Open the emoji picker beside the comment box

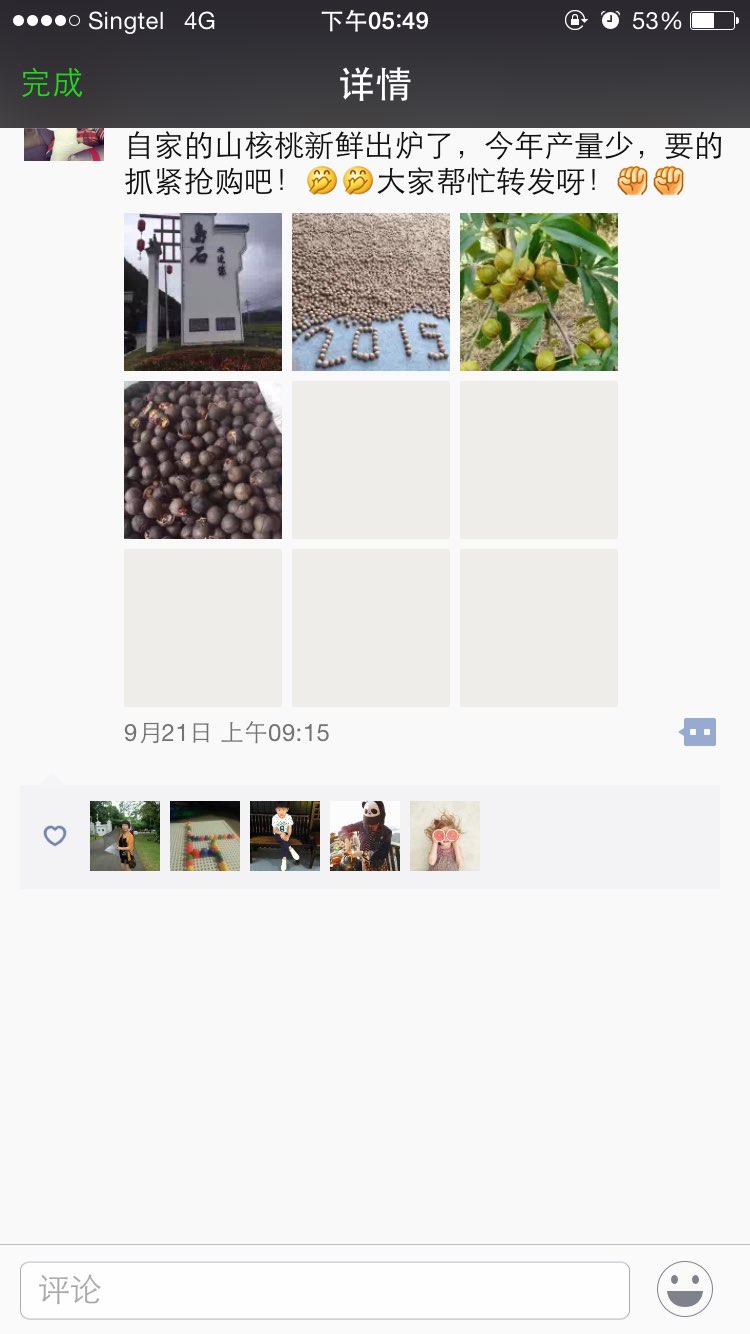click(x=685, y=1290)
